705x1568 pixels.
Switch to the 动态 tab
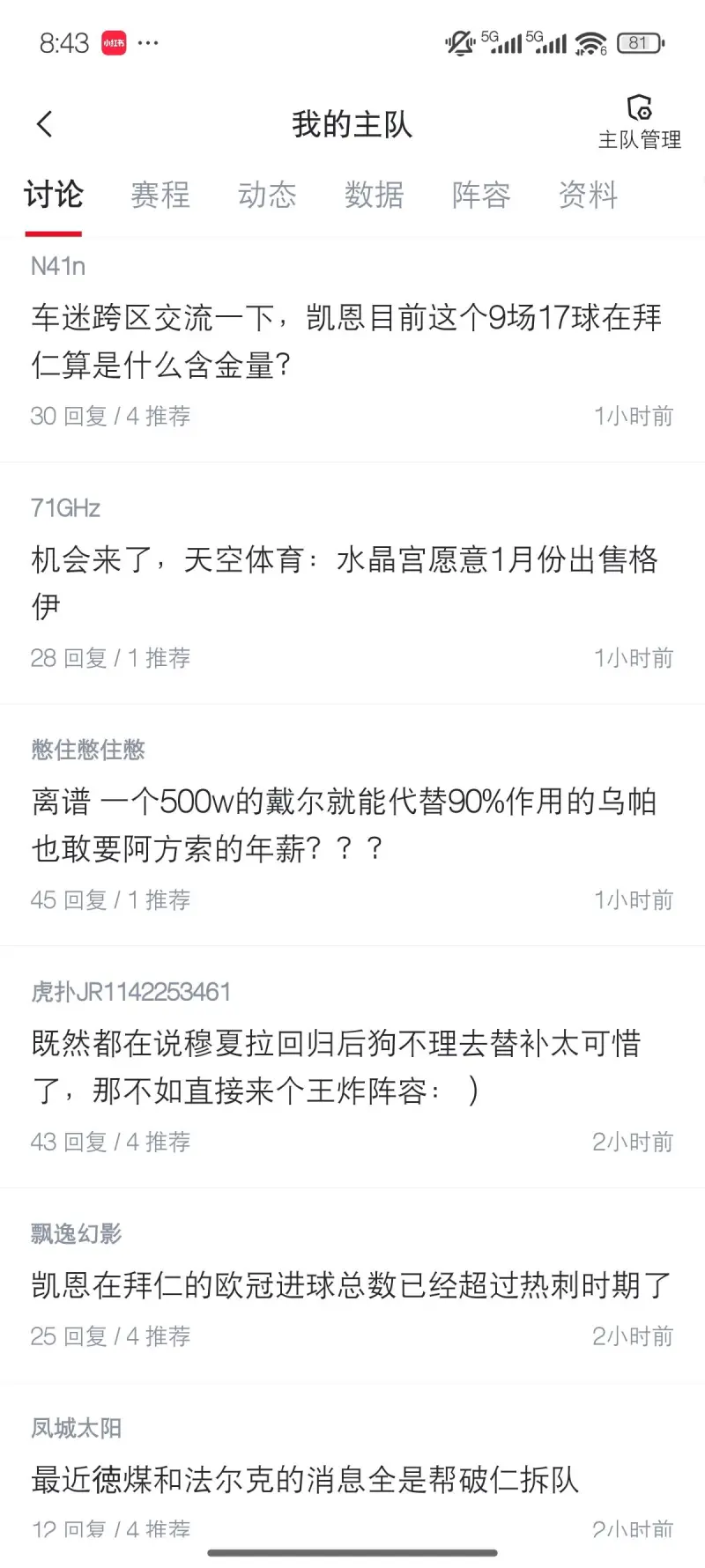(267, 195)
